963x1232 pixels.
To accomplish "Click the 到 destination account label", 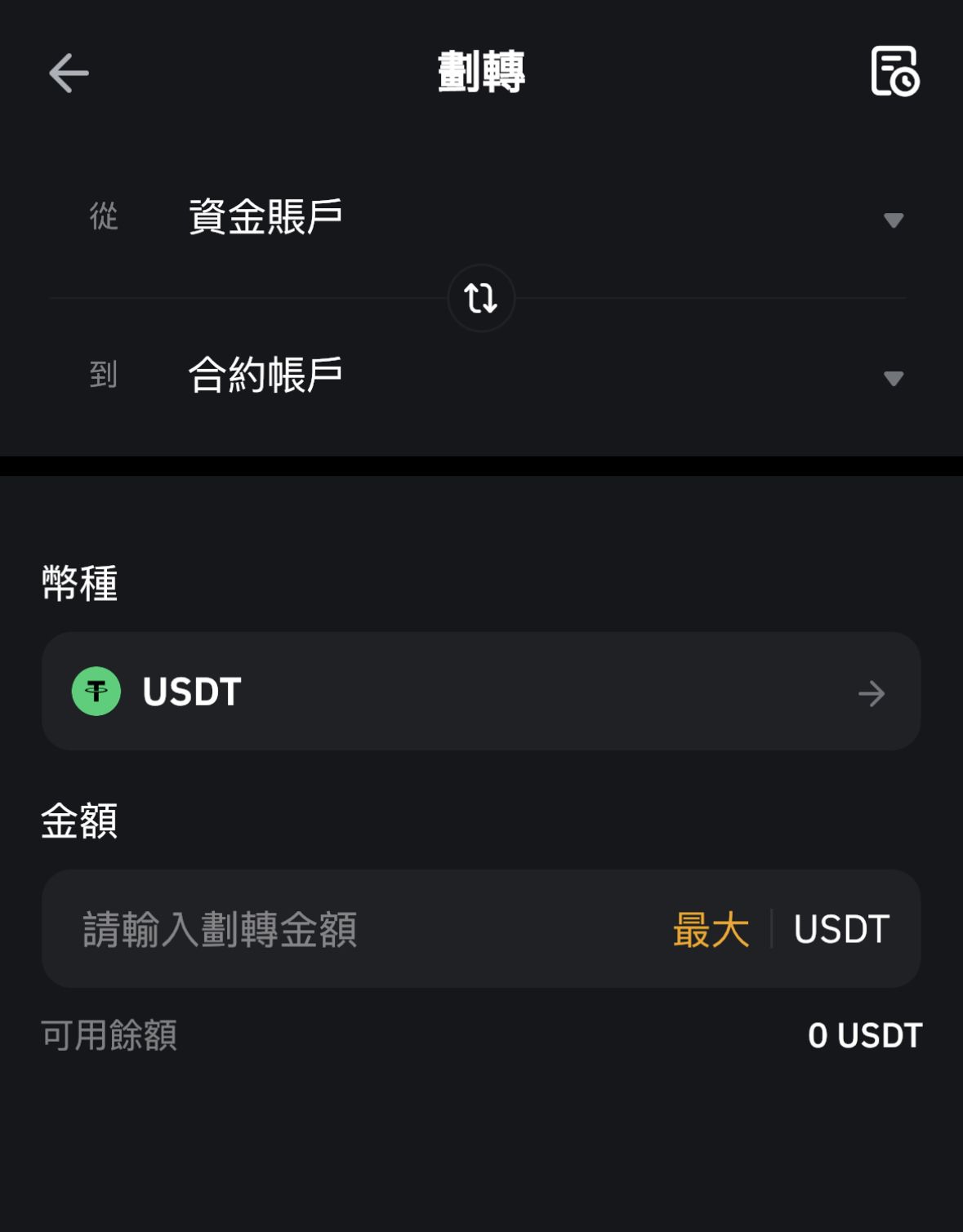I will pyautogui.click(x=105, y=376).
